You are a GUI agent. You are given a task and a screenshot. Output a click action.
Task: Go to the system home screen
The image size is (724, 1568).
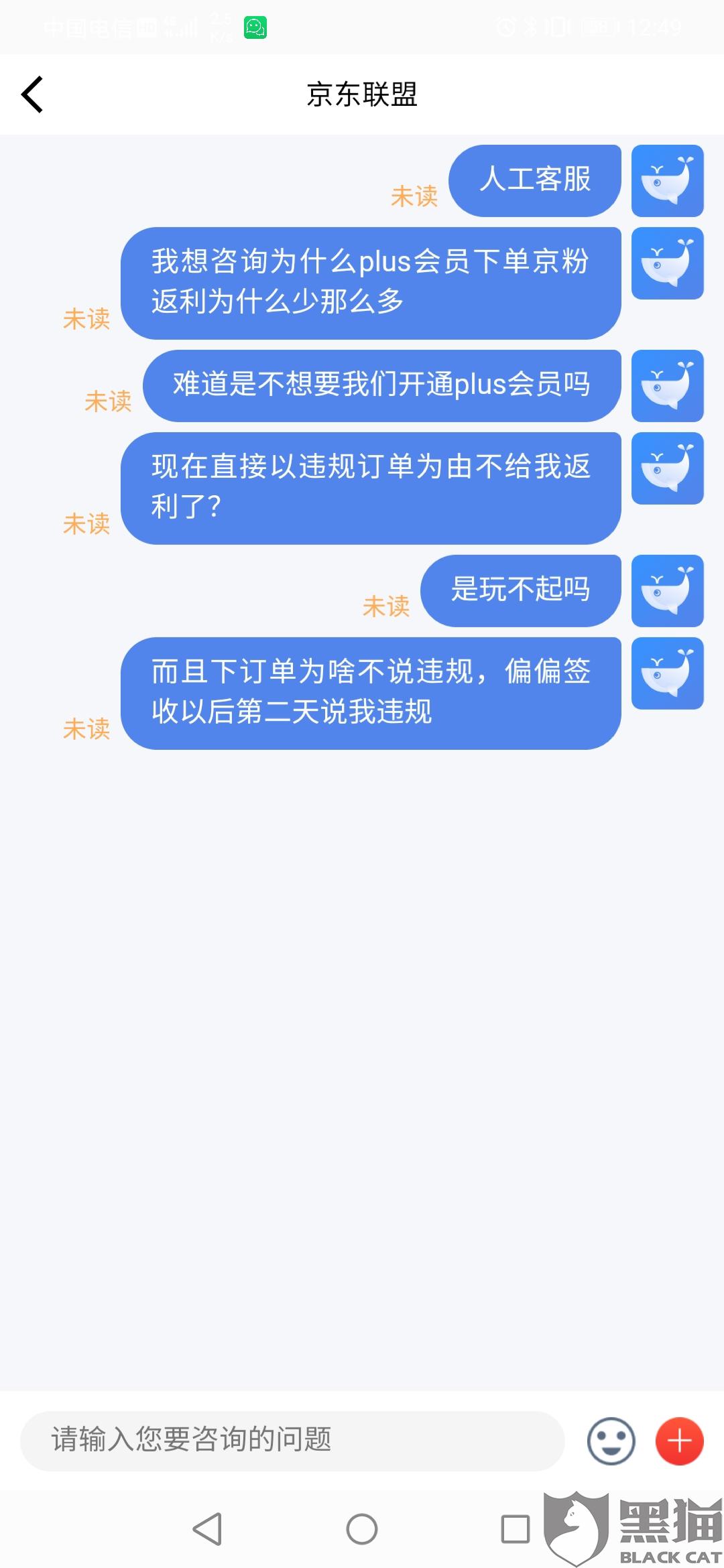[362, 1529]
